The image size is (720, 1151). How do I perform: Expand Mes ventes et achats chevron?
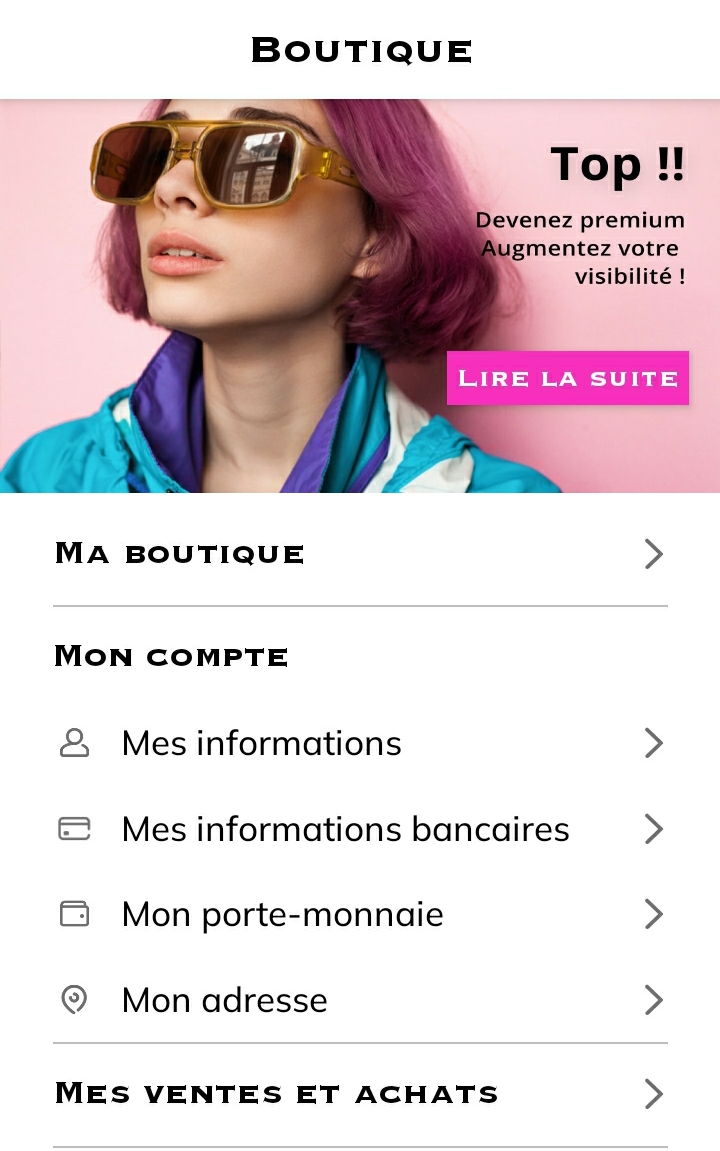pyautogui.click(x=654, y=1094)
